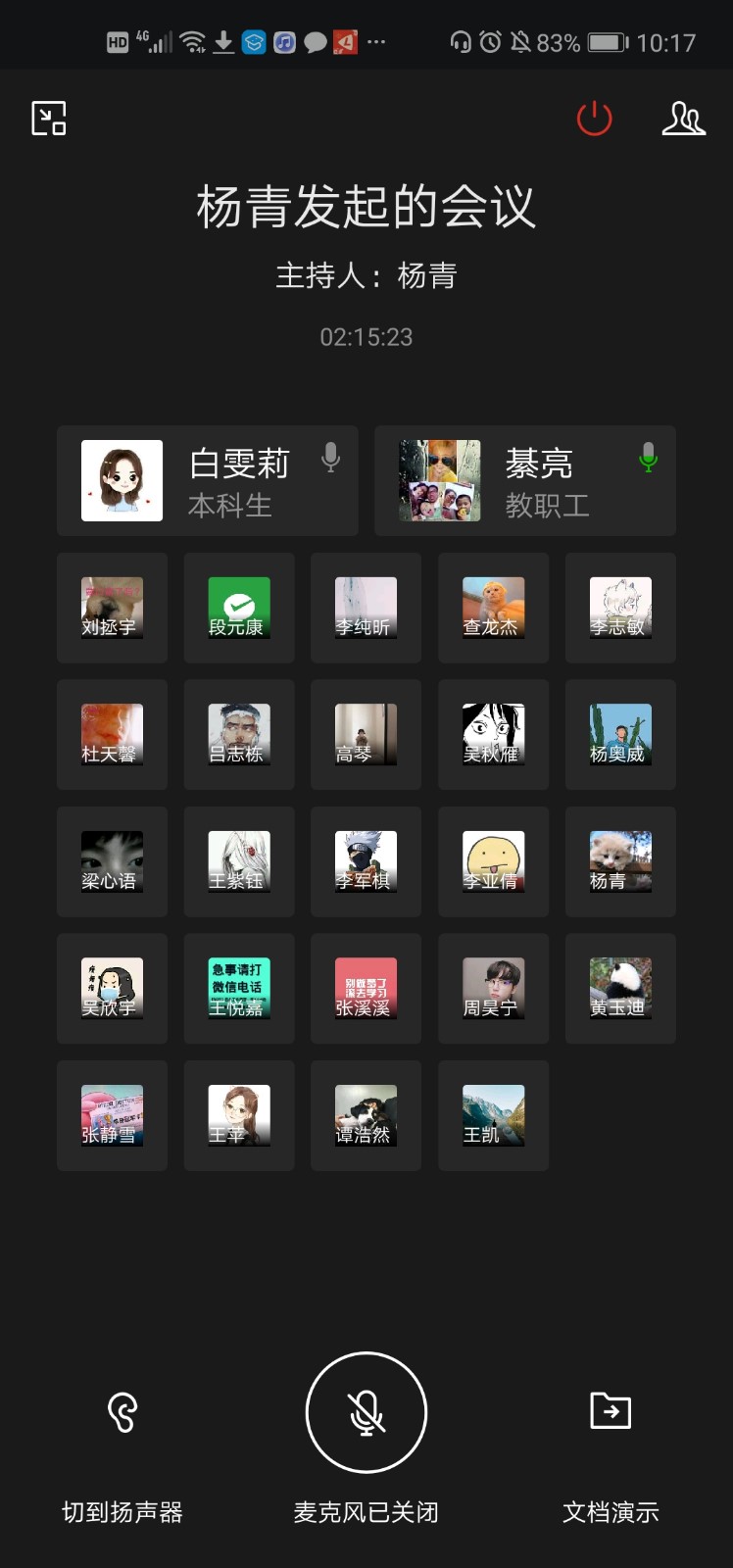The width and height of the screenshot is (733, 1568).
Task: Unmute the microphone
Action: click(x=366, y=1412)
